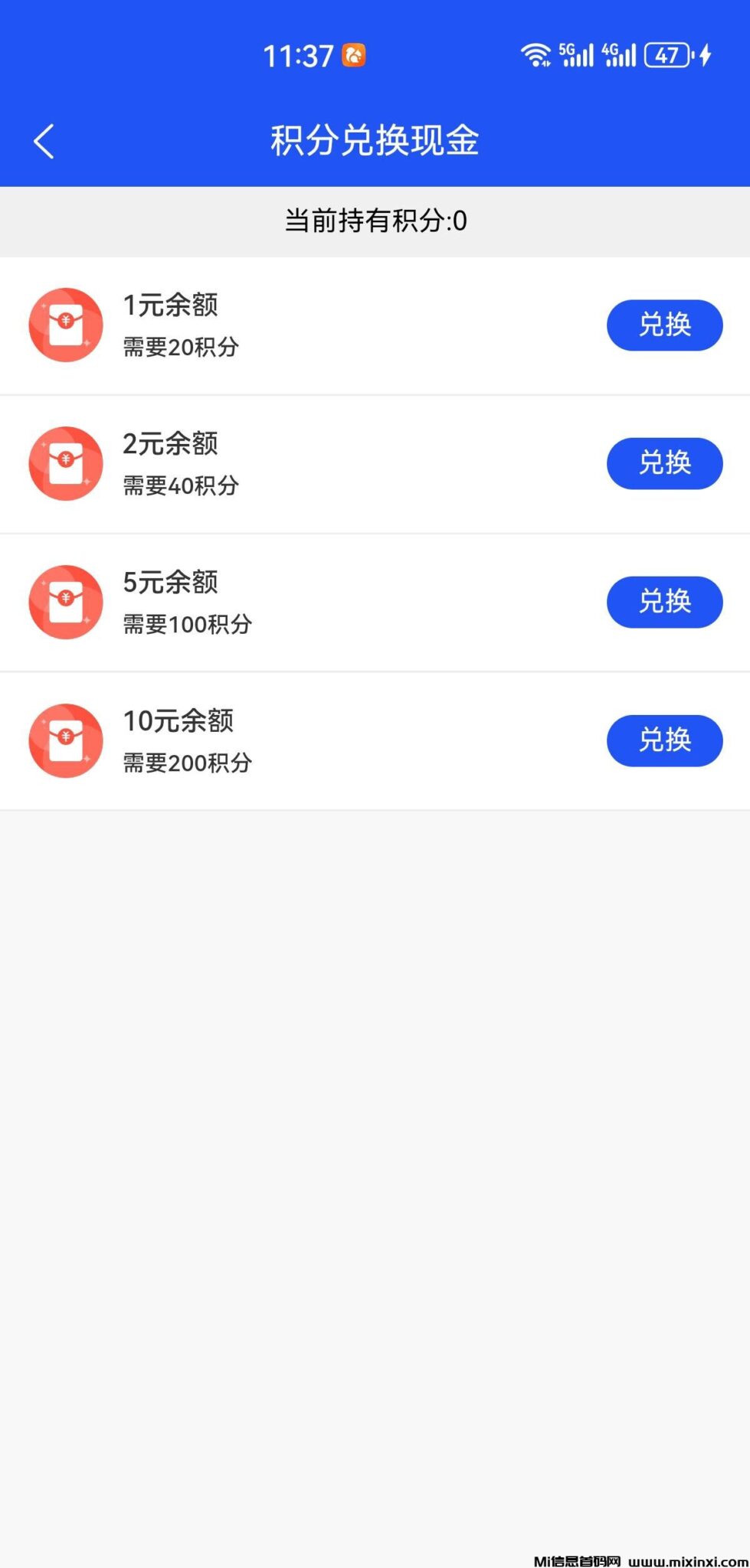Click the 兑换 button for 5元余额
Screen dimensions: 750x1568
pos(664,602)
